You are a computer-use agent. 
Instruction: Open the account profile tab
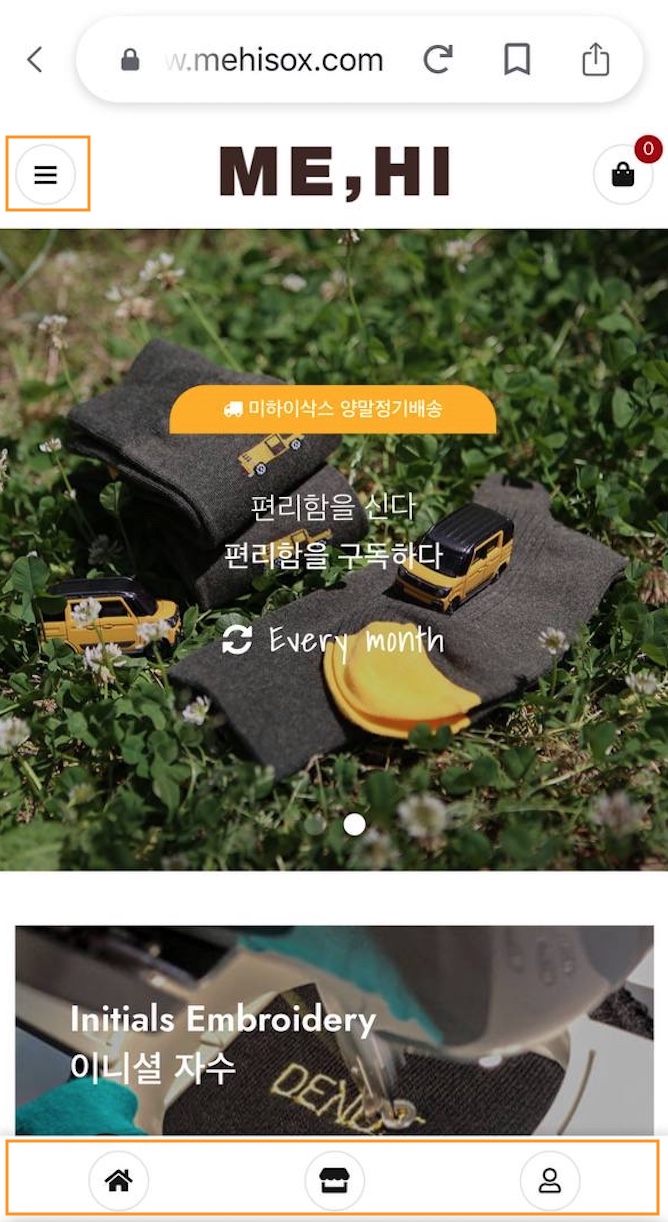pos(549,1181)
